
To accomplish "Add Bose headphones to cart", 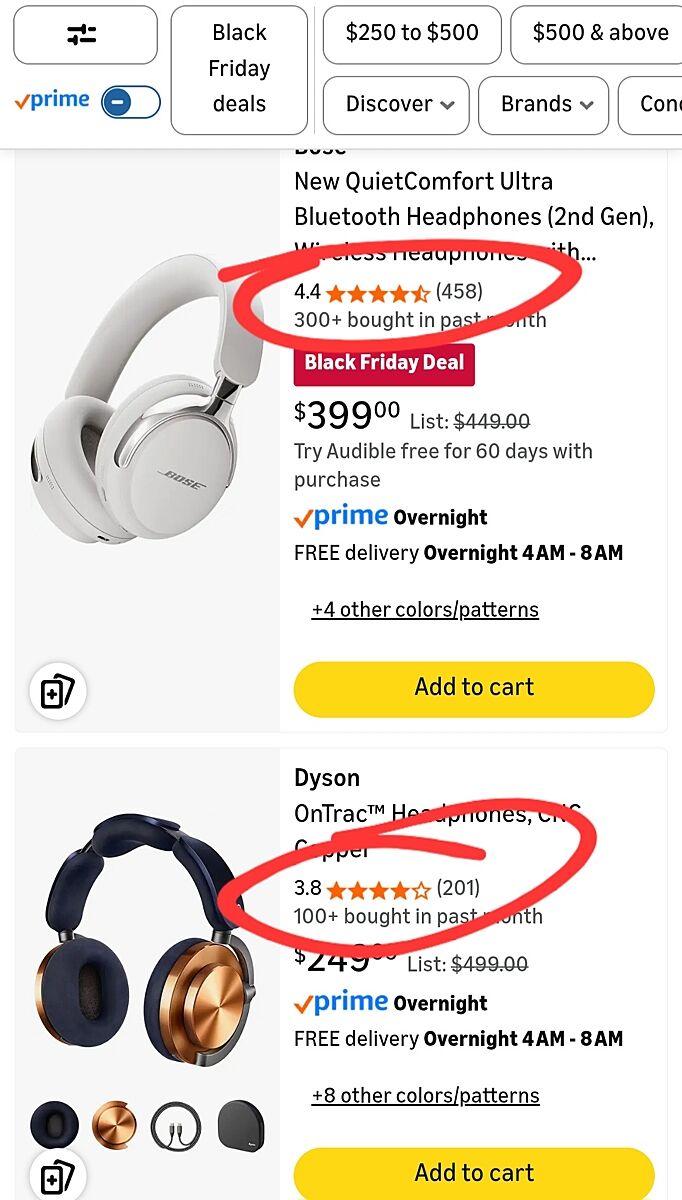I will [474, 688].
